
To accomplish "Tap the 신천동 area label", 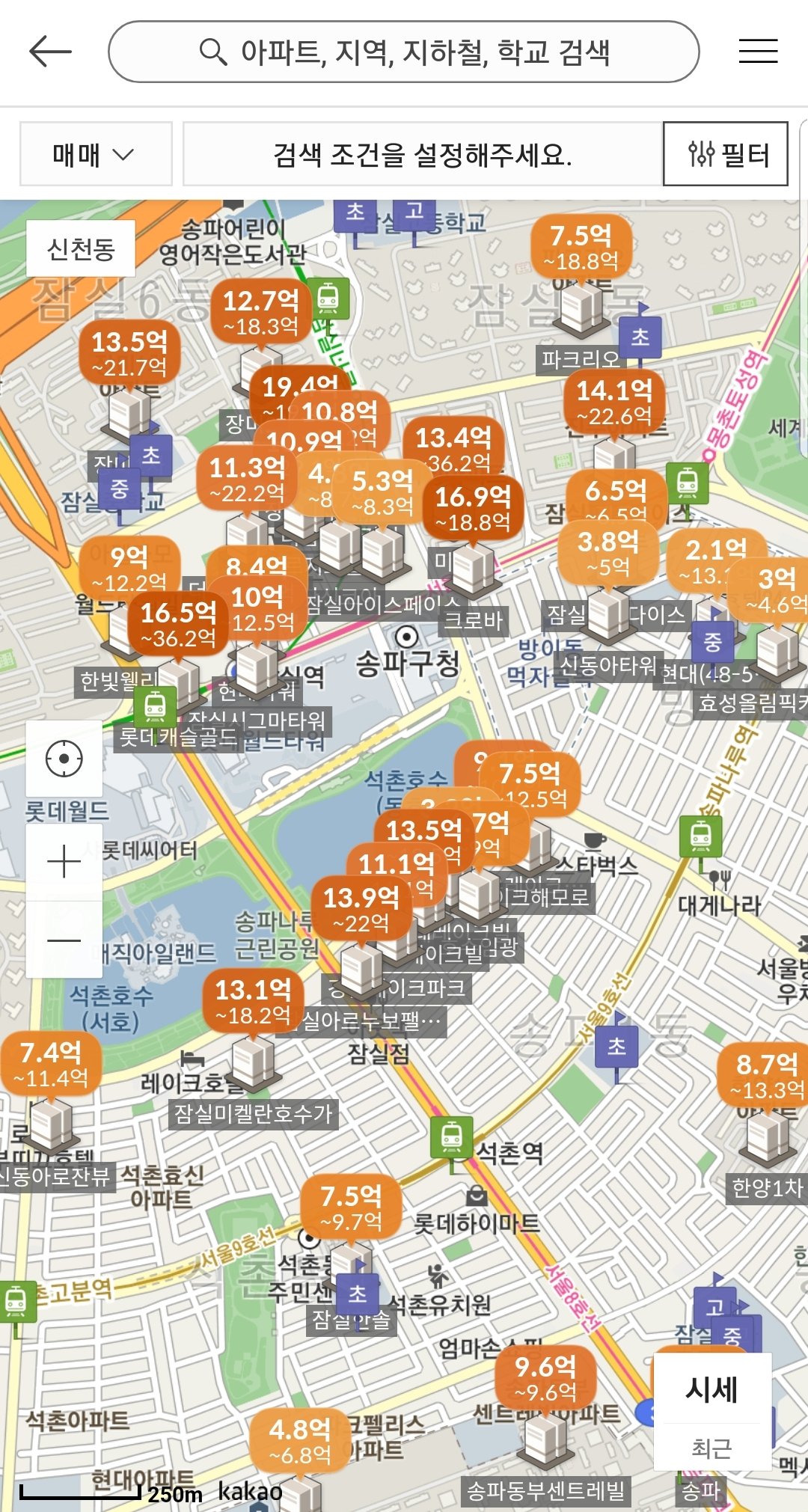I will point(81,248).
